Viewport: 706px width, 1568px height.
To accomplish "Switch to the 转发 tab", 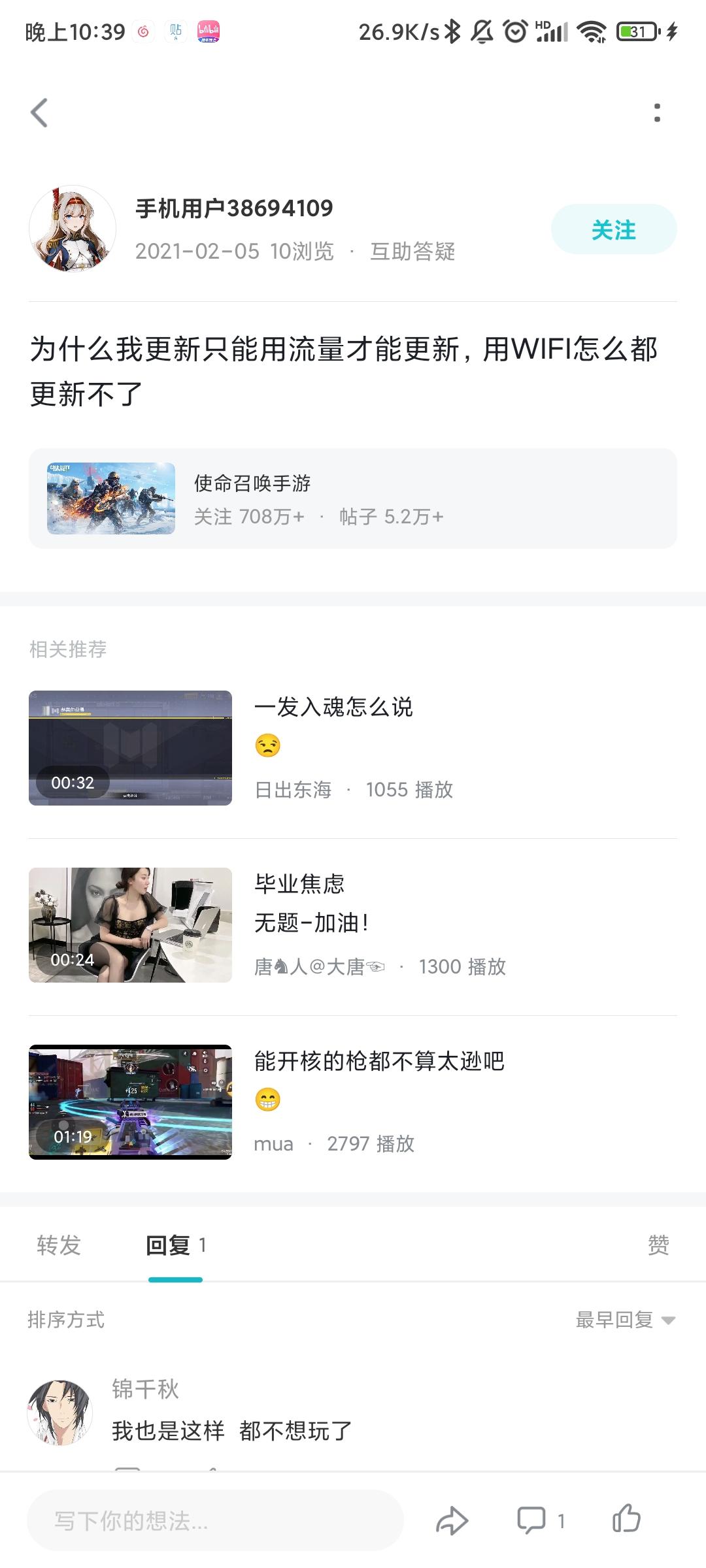I will (x=59, y=1245).
